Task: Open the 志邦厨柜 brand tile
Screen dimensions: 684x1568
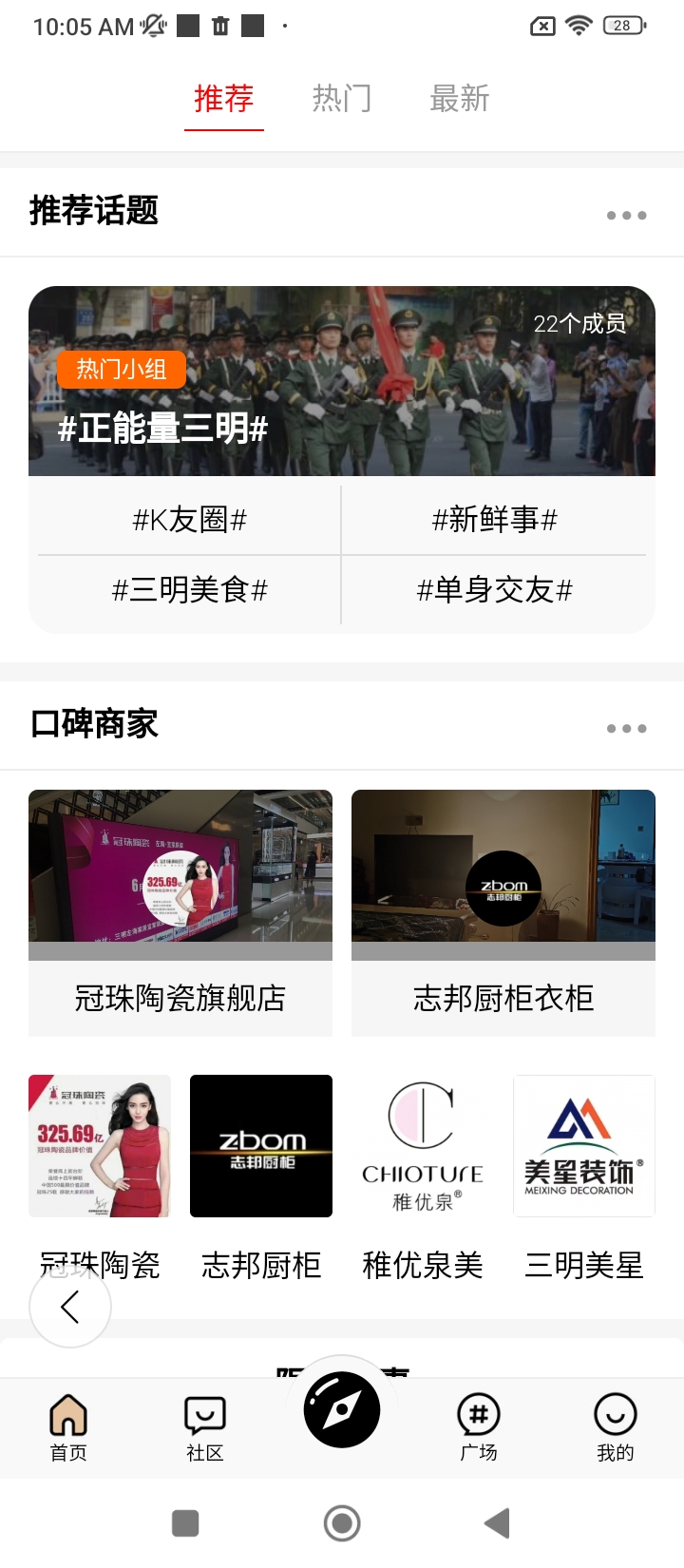Action: pos(261,1178)
